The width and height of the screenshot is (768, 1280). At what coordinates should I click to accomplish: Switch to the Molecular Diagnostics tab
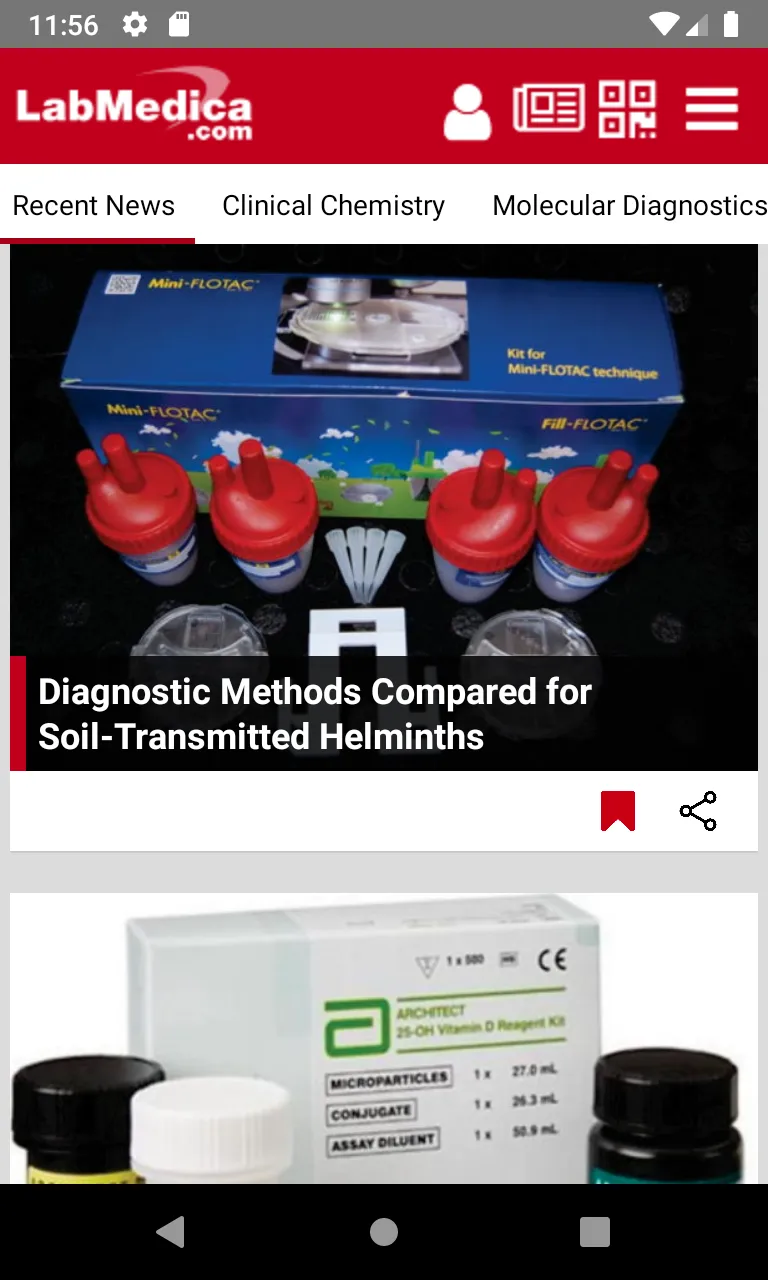[630, 205]
